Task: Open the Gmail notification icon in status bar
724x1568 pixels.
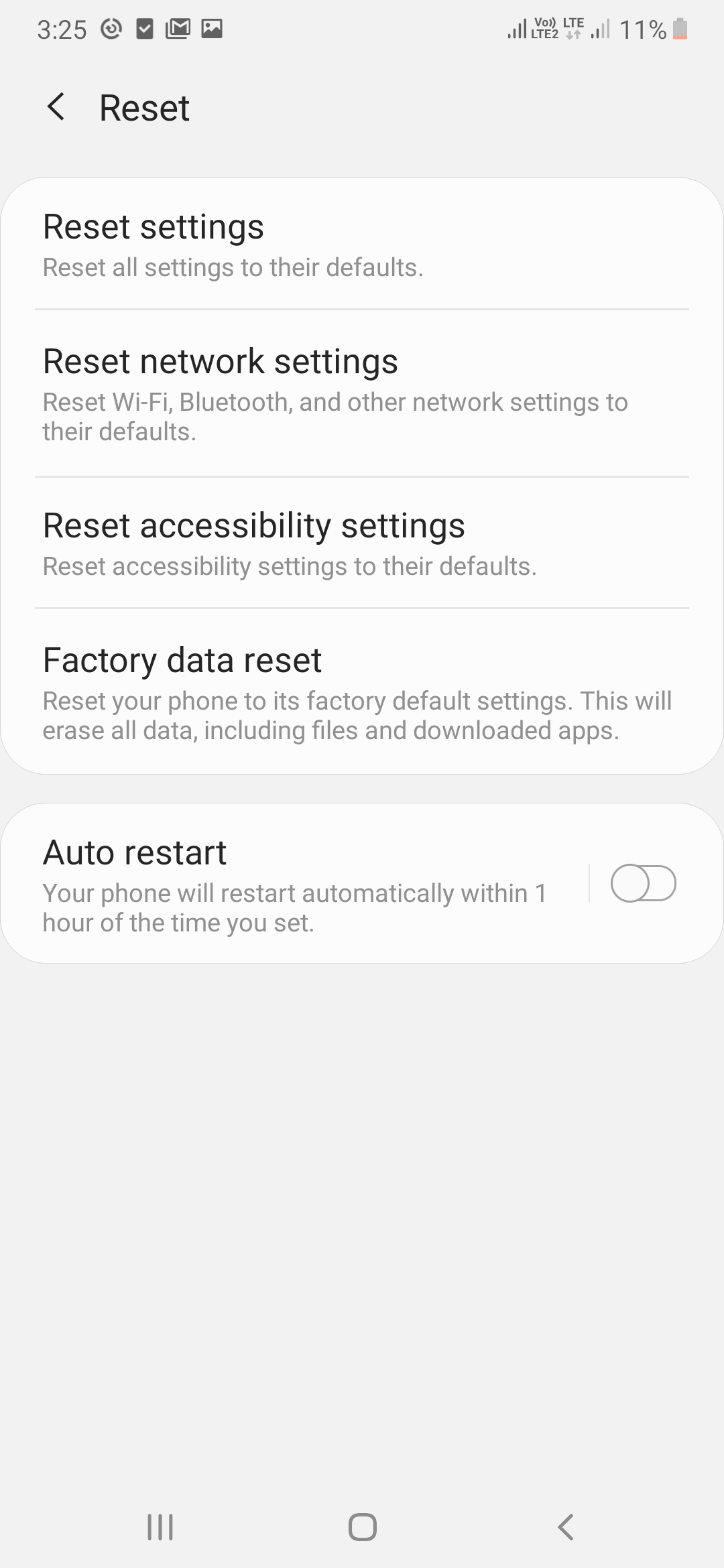Action: pyautogui.click(x=179, y=28)
